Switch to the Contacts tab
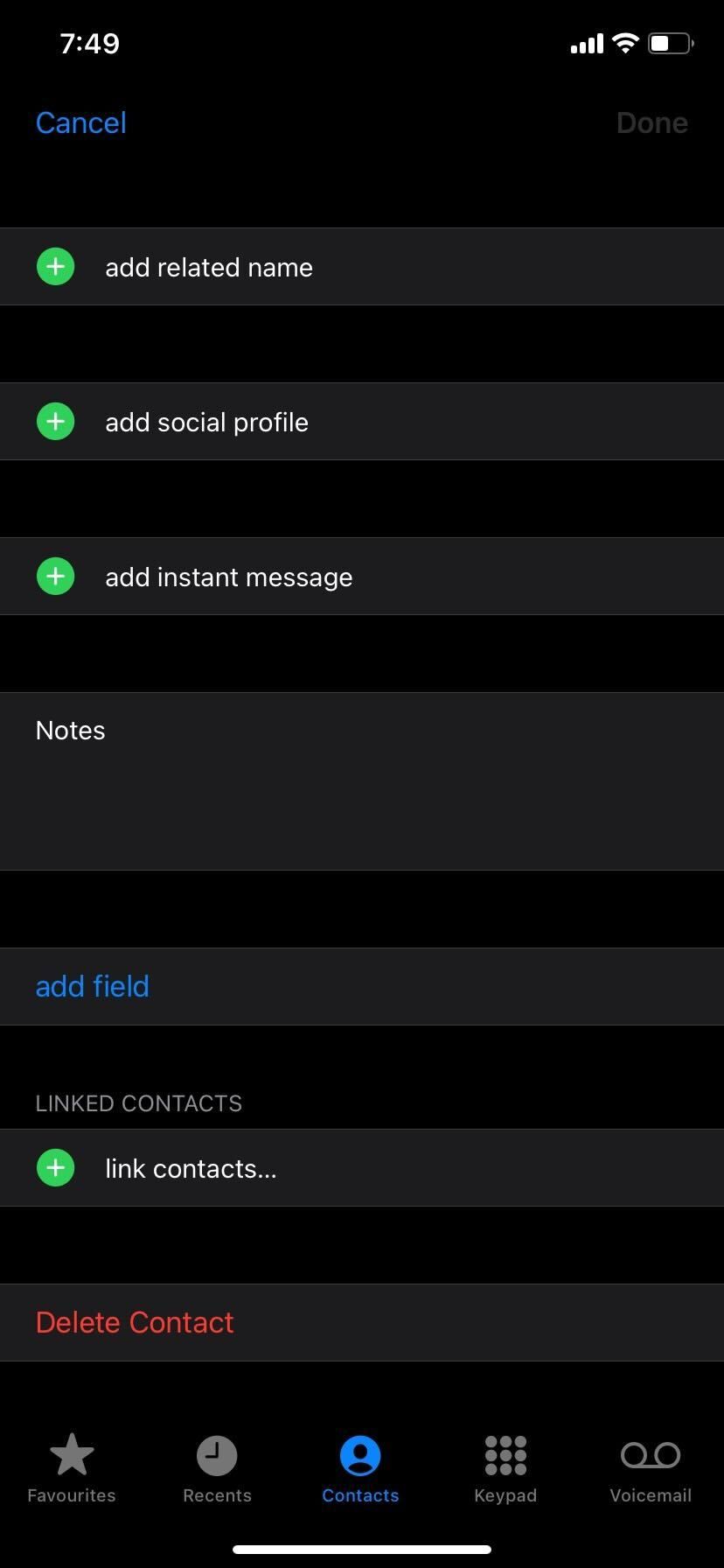The image size is (724, 1568). [x=360, y=1468]
